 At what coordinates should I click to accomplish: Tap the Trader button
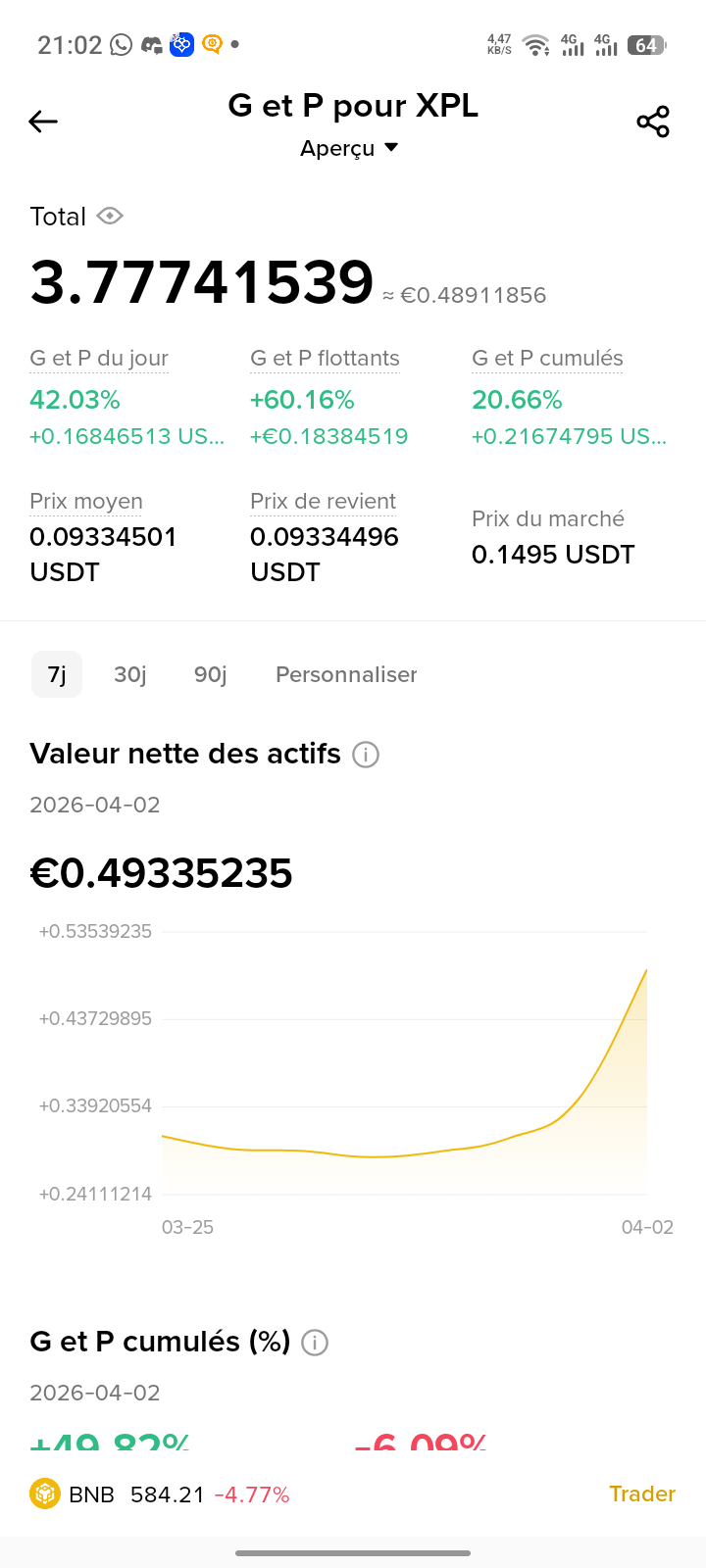click(x=642, y=1494)
